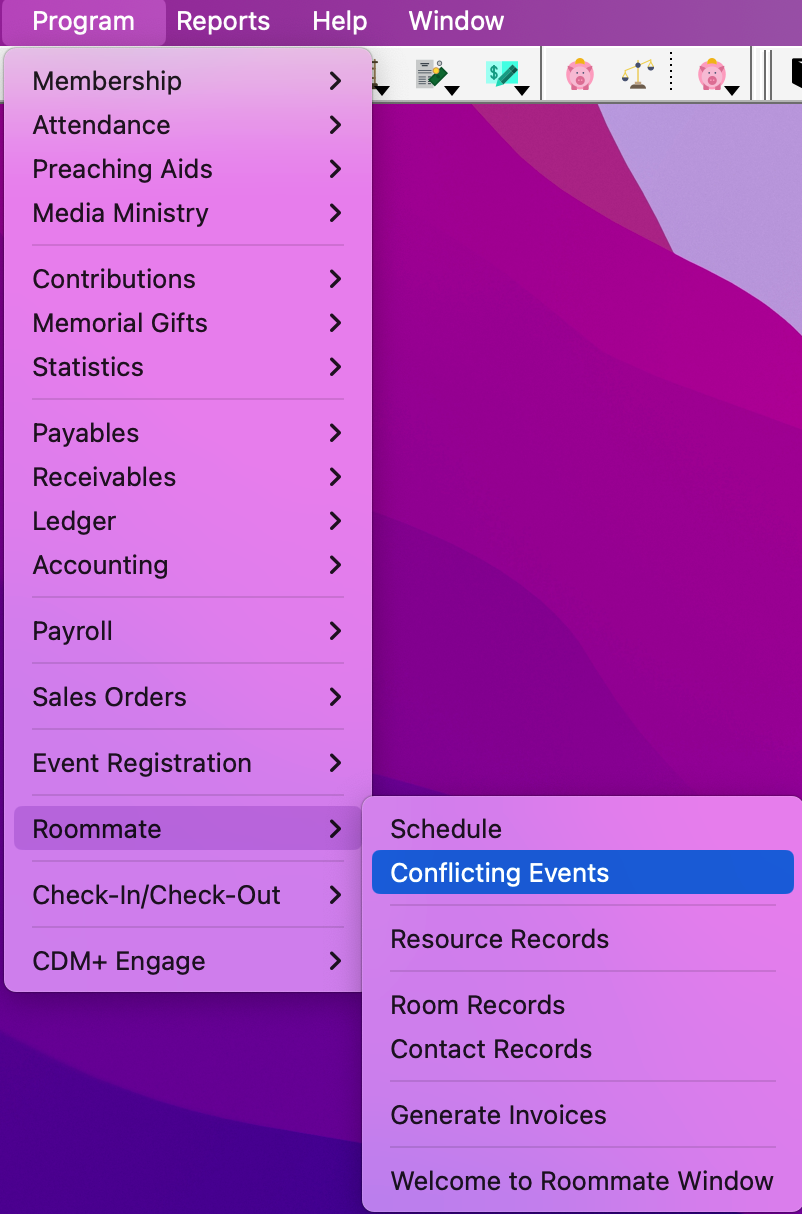Choose Conflicting Events

500,873
